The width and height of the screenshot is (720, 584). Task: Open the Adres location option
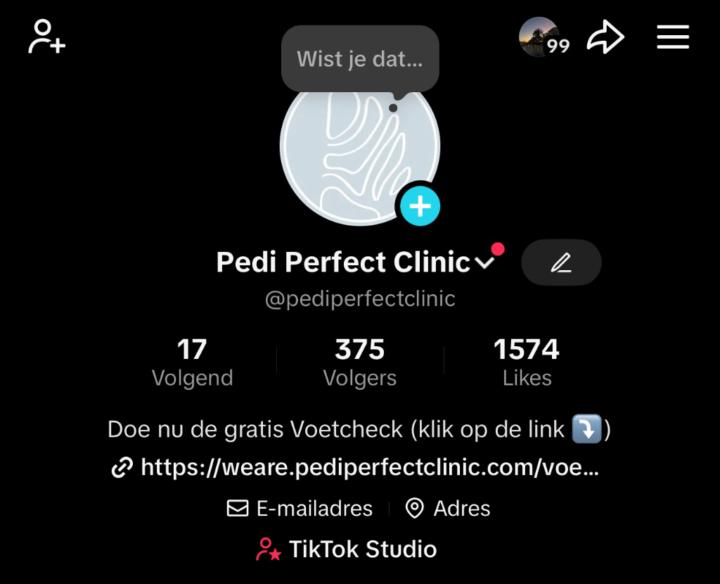(x=448, y=509)
